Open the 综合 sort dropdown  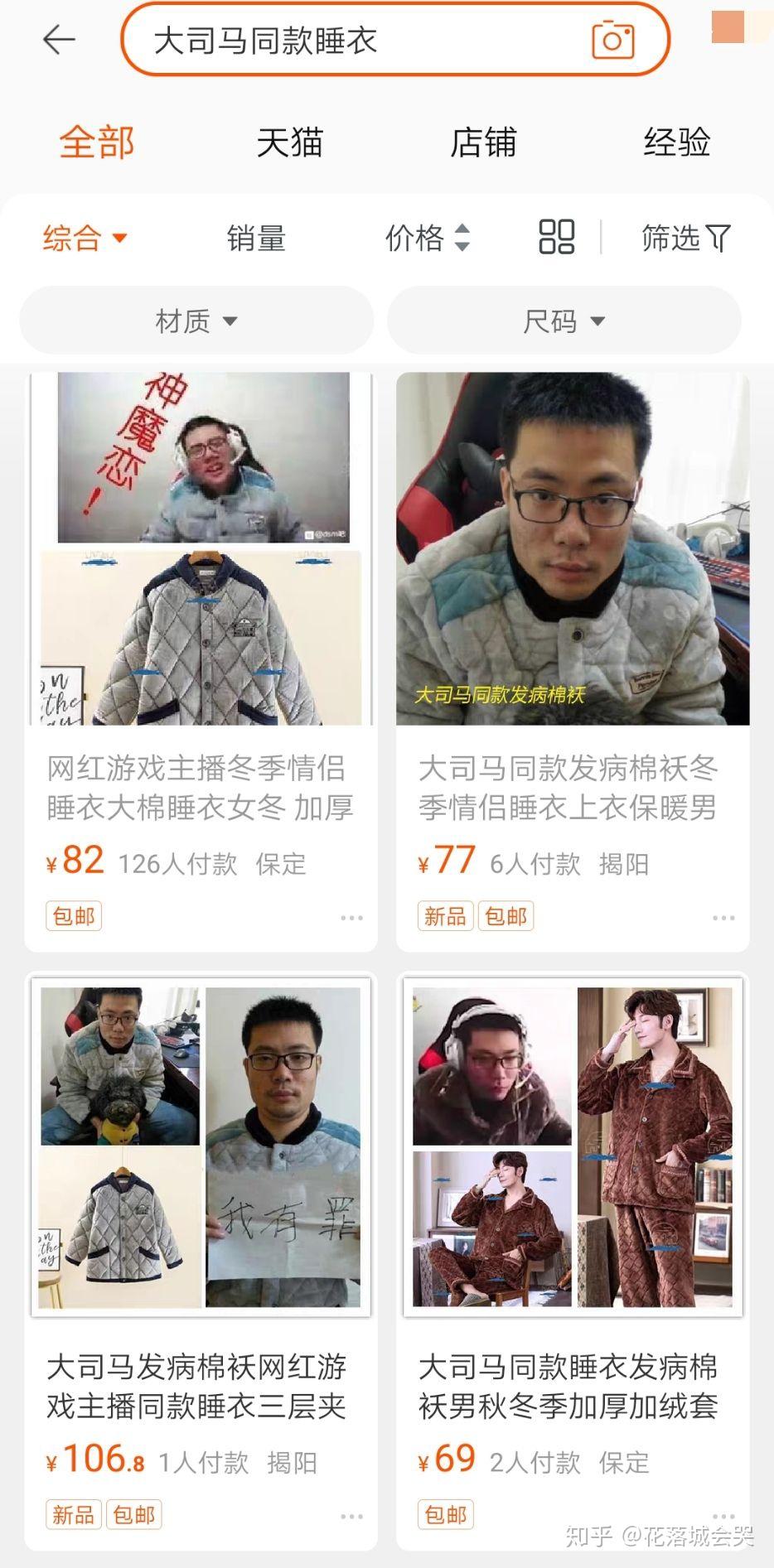tap(82, 239)
